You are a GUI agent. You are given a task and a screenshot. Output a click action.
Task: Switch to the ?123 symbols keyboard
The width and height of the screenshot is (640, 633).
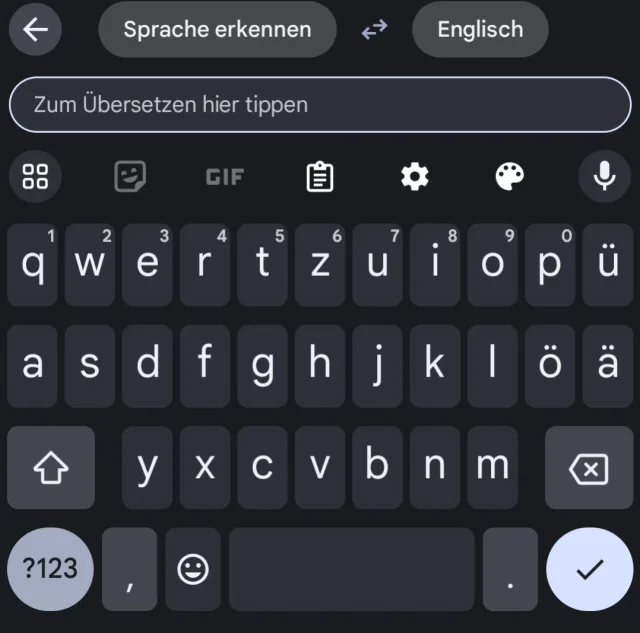click(x=50, y=569)
